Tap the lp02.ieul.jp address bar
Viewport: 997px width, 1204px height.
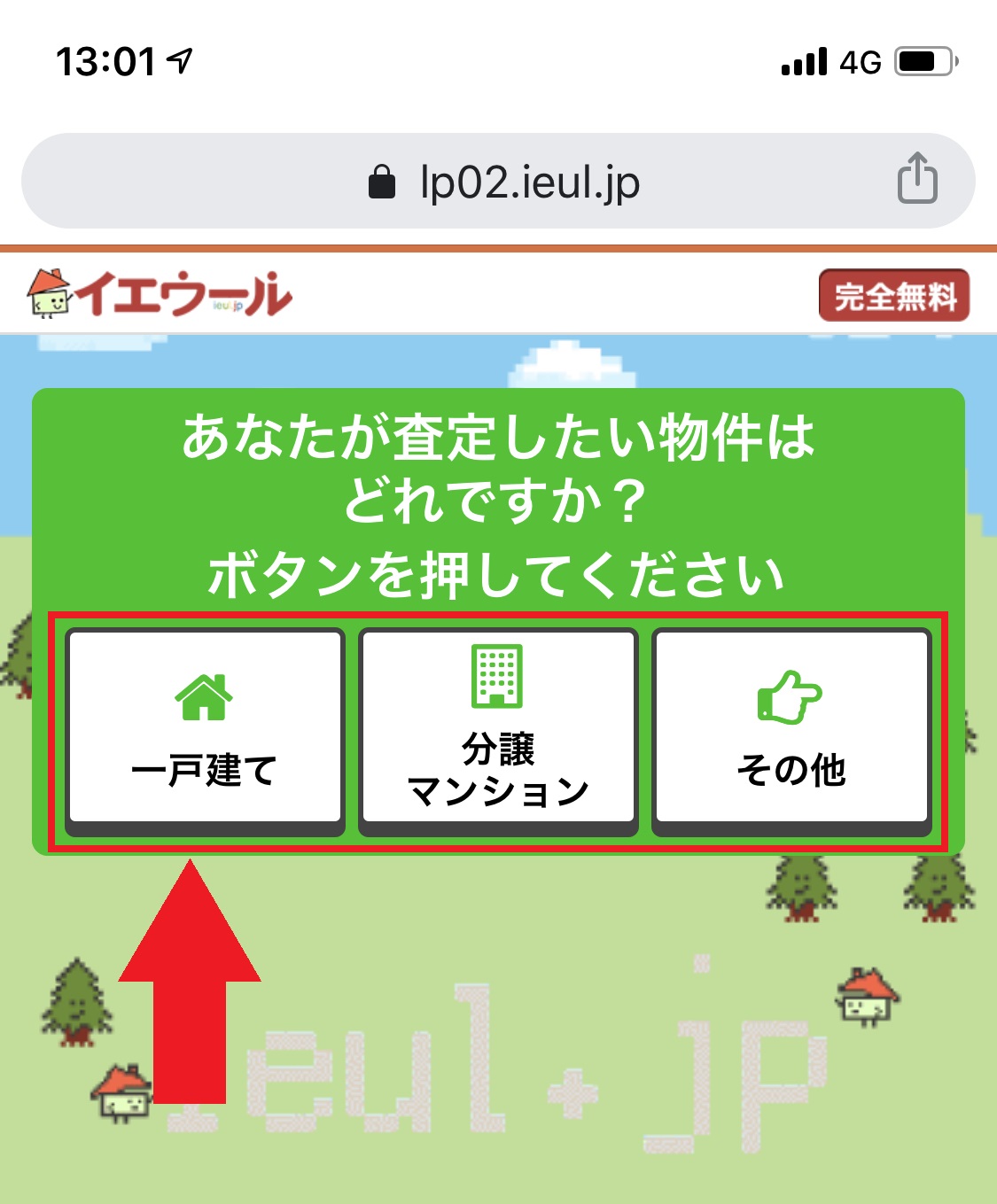point(502,182)
